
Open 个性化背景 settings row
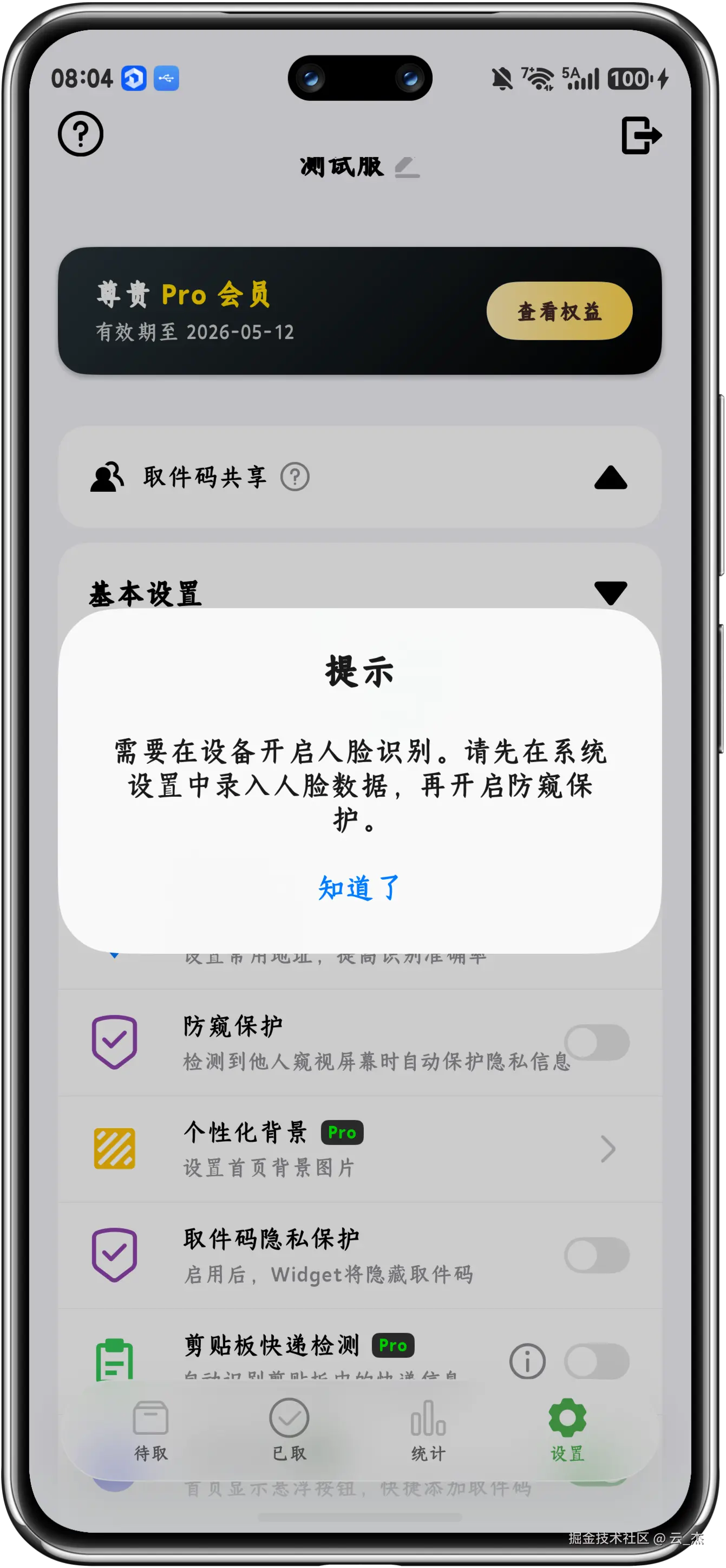point(359,1149)
